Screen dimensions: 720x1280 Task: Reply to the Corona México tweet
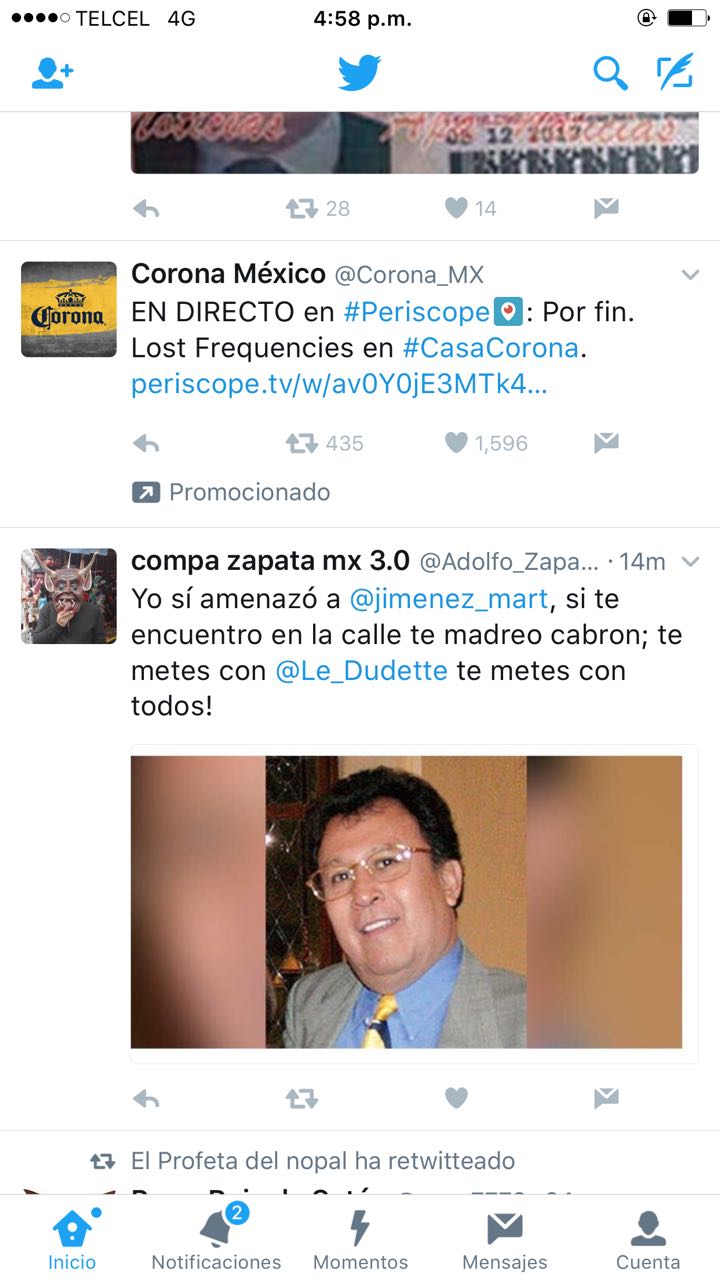[x=146, y=443]
